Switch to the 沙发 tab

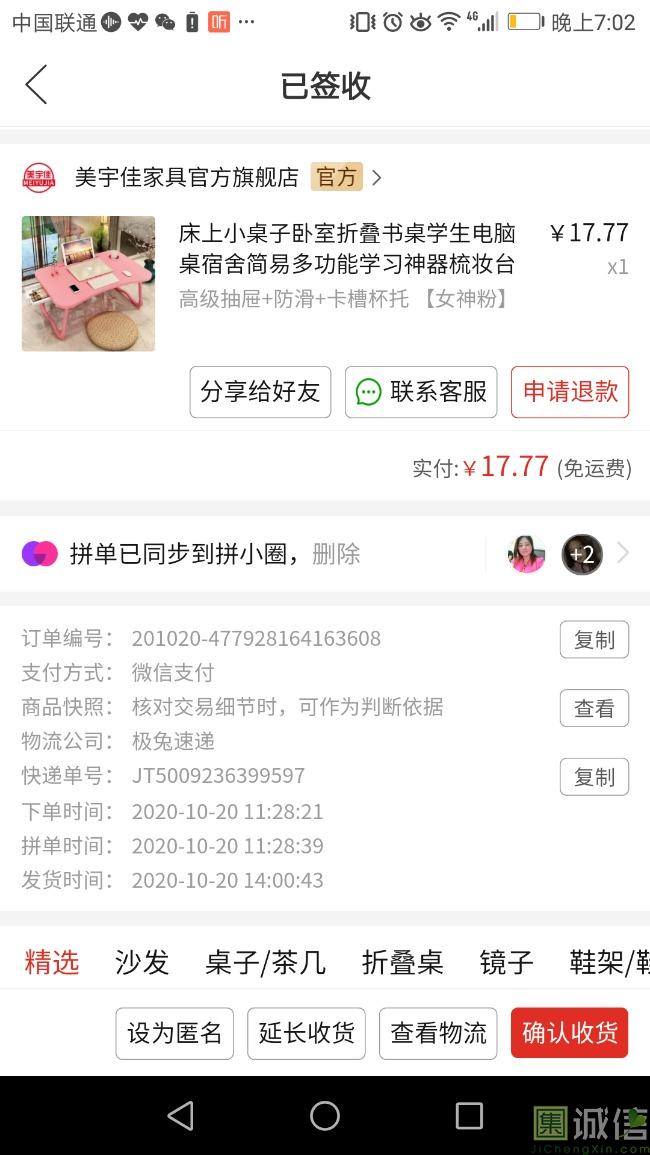(x=142, y=962)
